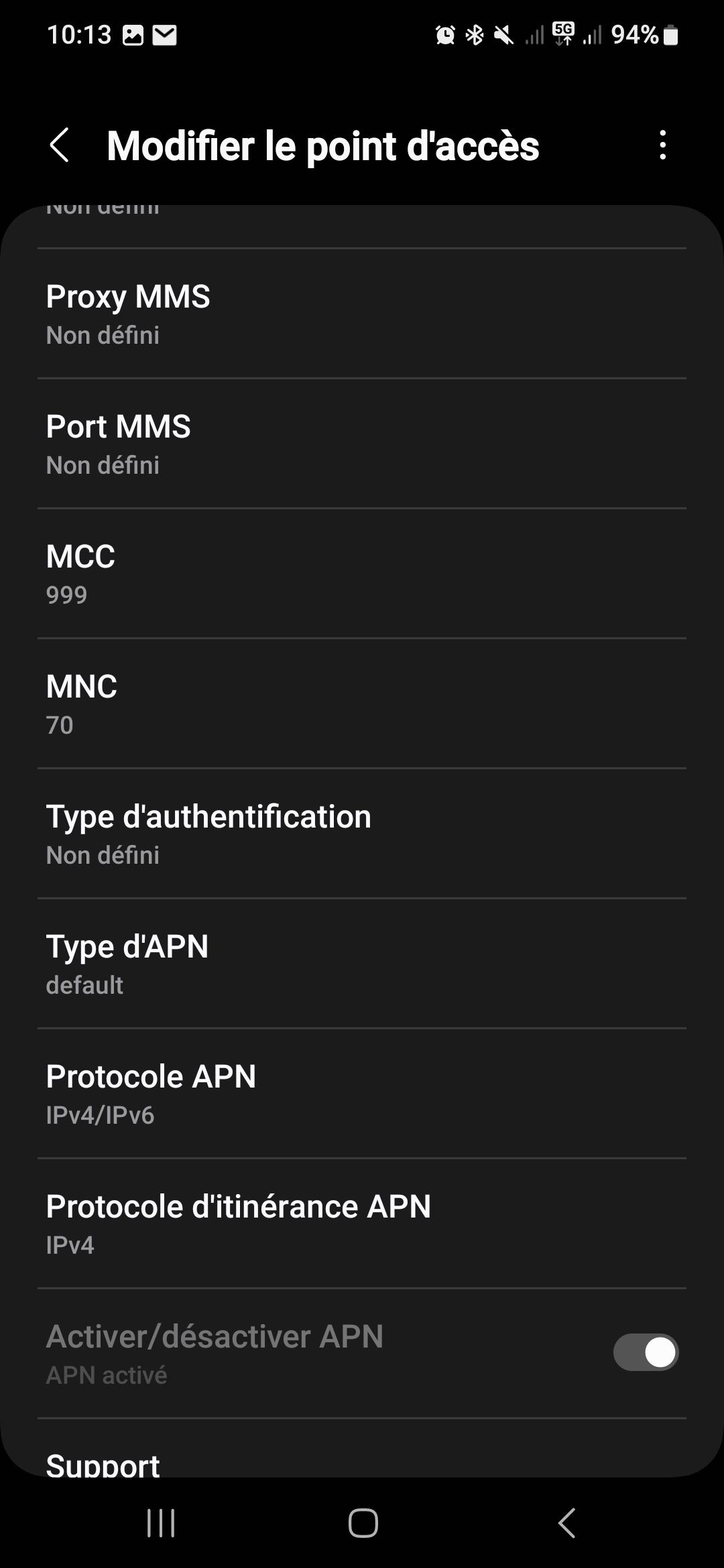
Task: Open the Type d'authentification selector
Action: click(362, 833)
